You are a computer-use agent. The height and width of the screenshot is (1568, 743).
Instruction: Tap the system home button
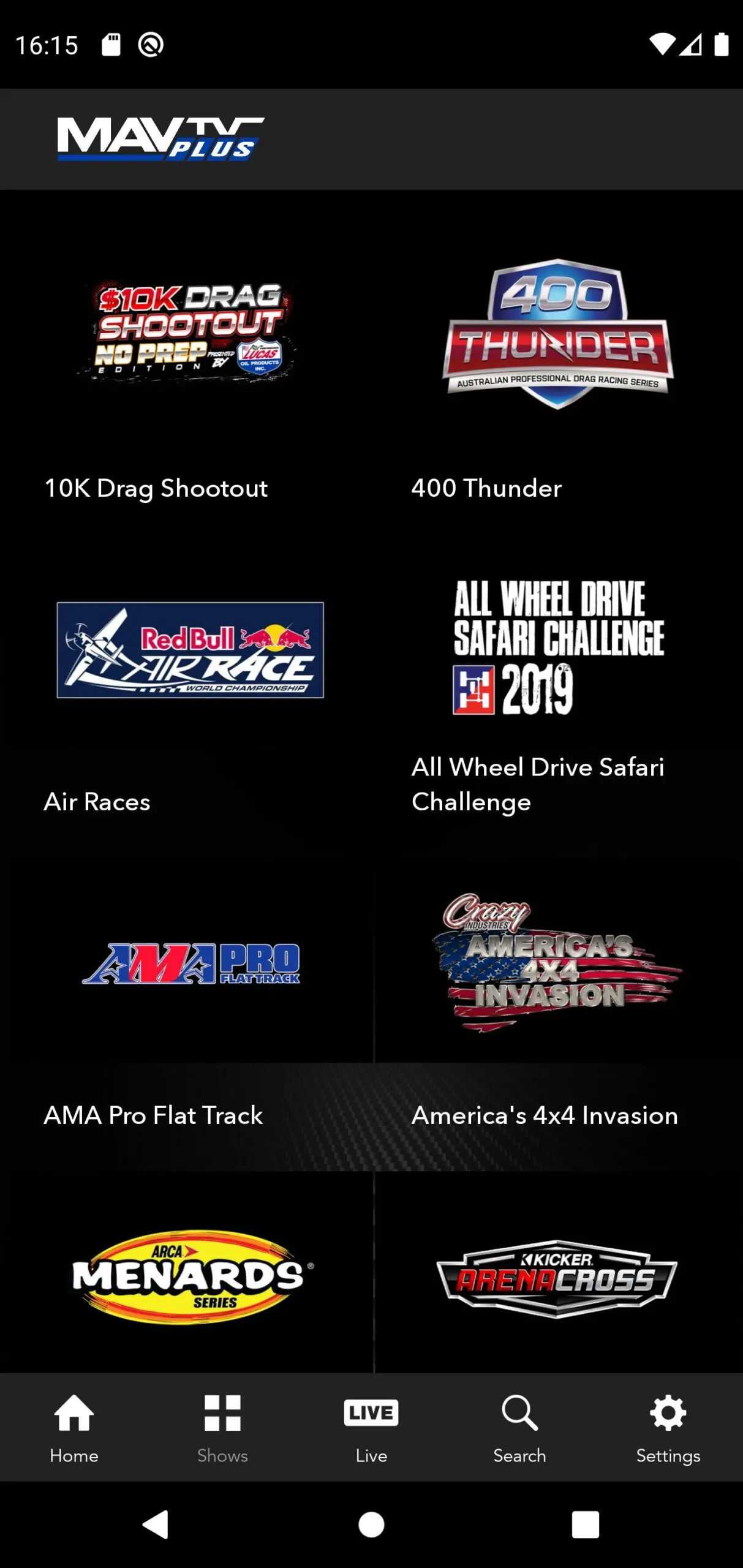tap(371, 1525)
